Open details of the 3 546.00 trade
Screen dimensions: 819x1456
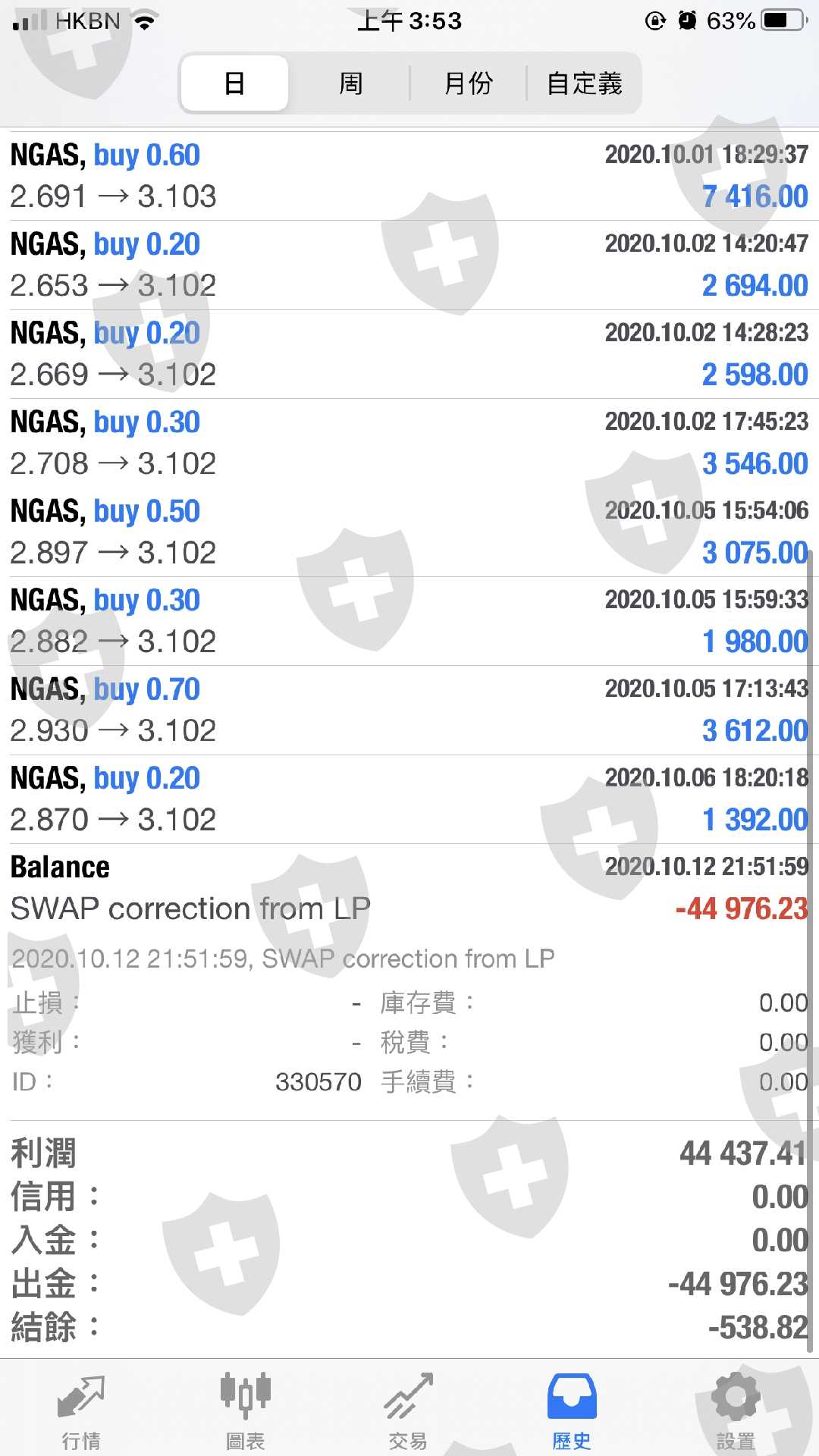(409, 443)
